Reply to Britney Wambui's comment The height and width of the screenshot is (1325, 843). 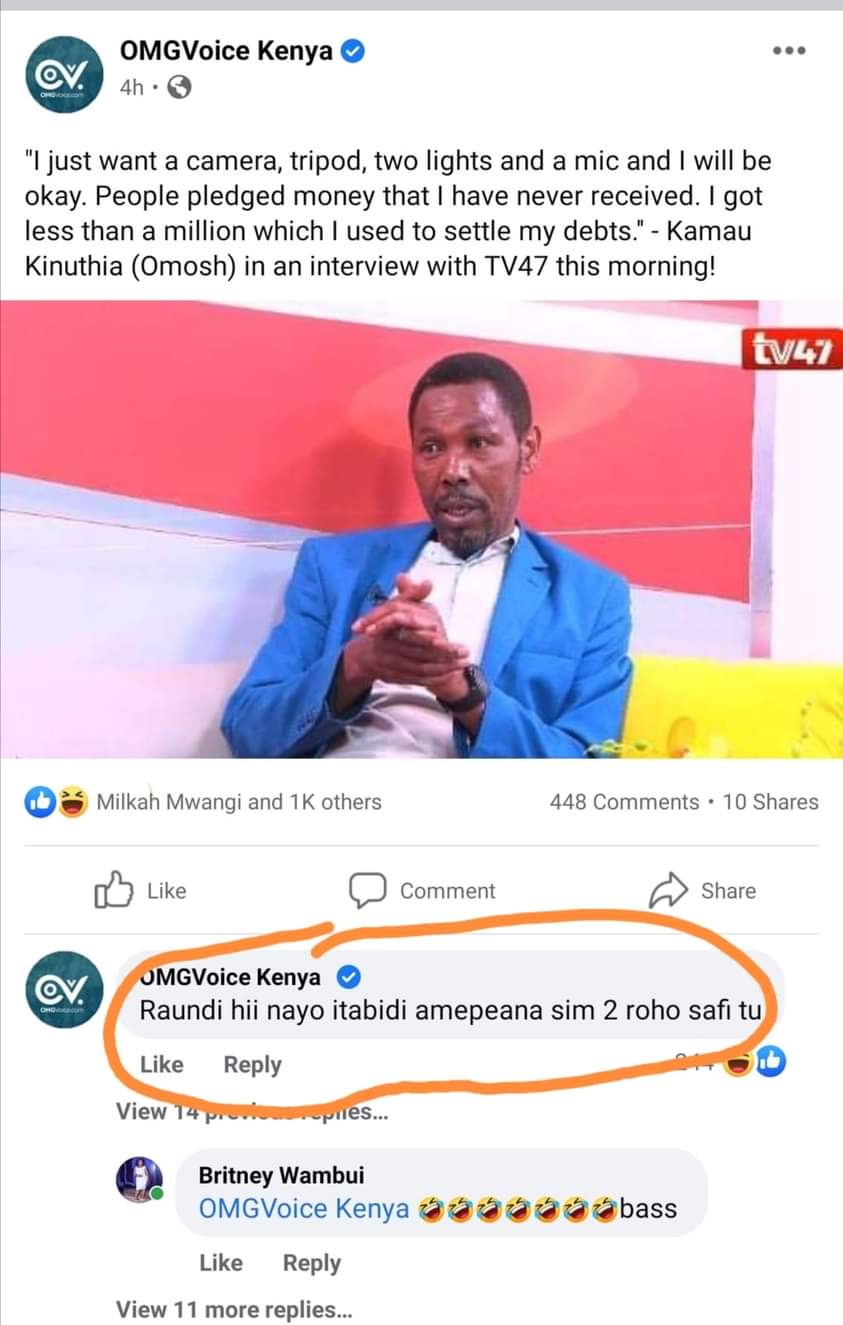pyautogui.click(x=311, y=1263)
